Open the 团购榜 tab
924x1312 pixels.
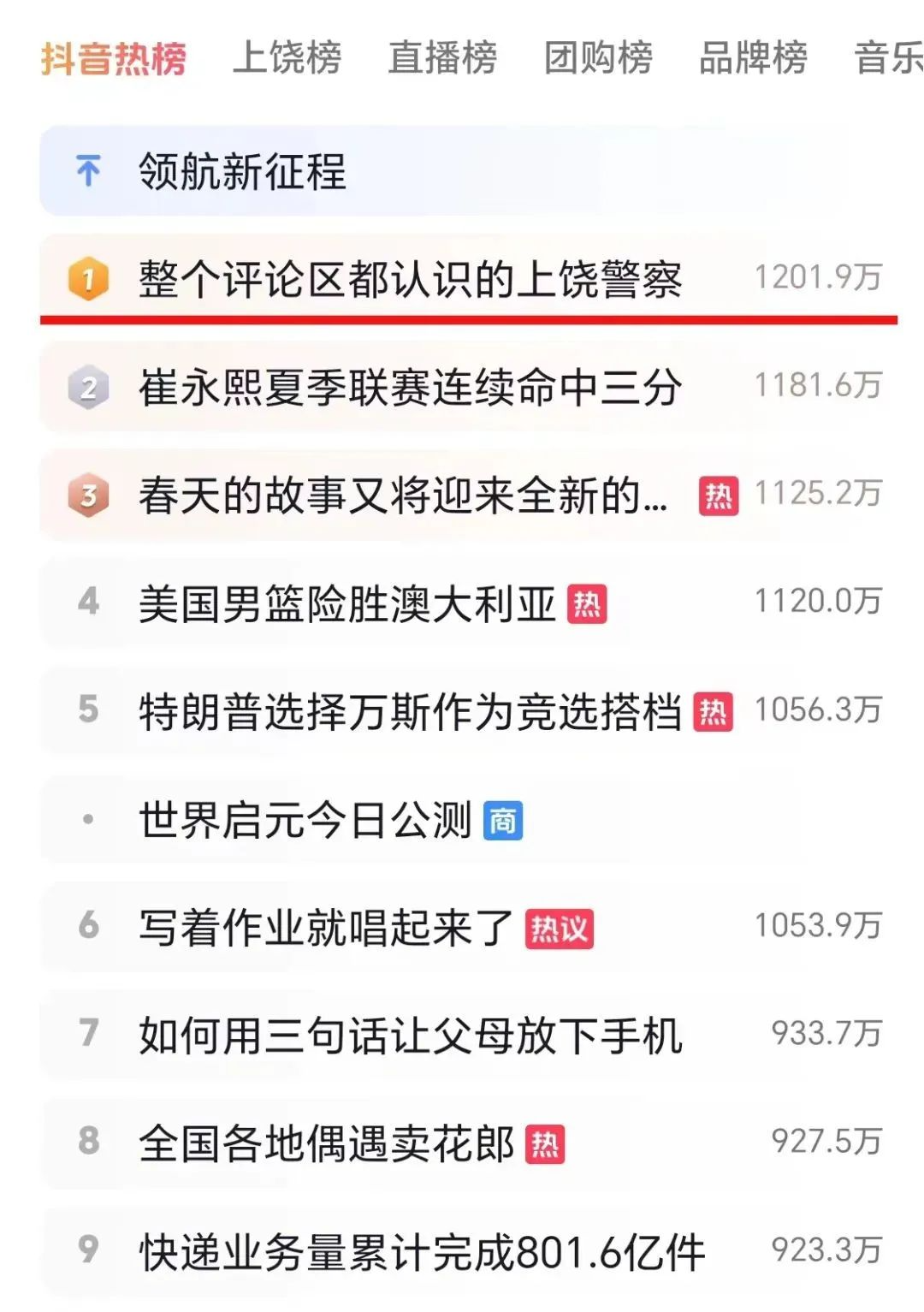click(x=598, y=58)
